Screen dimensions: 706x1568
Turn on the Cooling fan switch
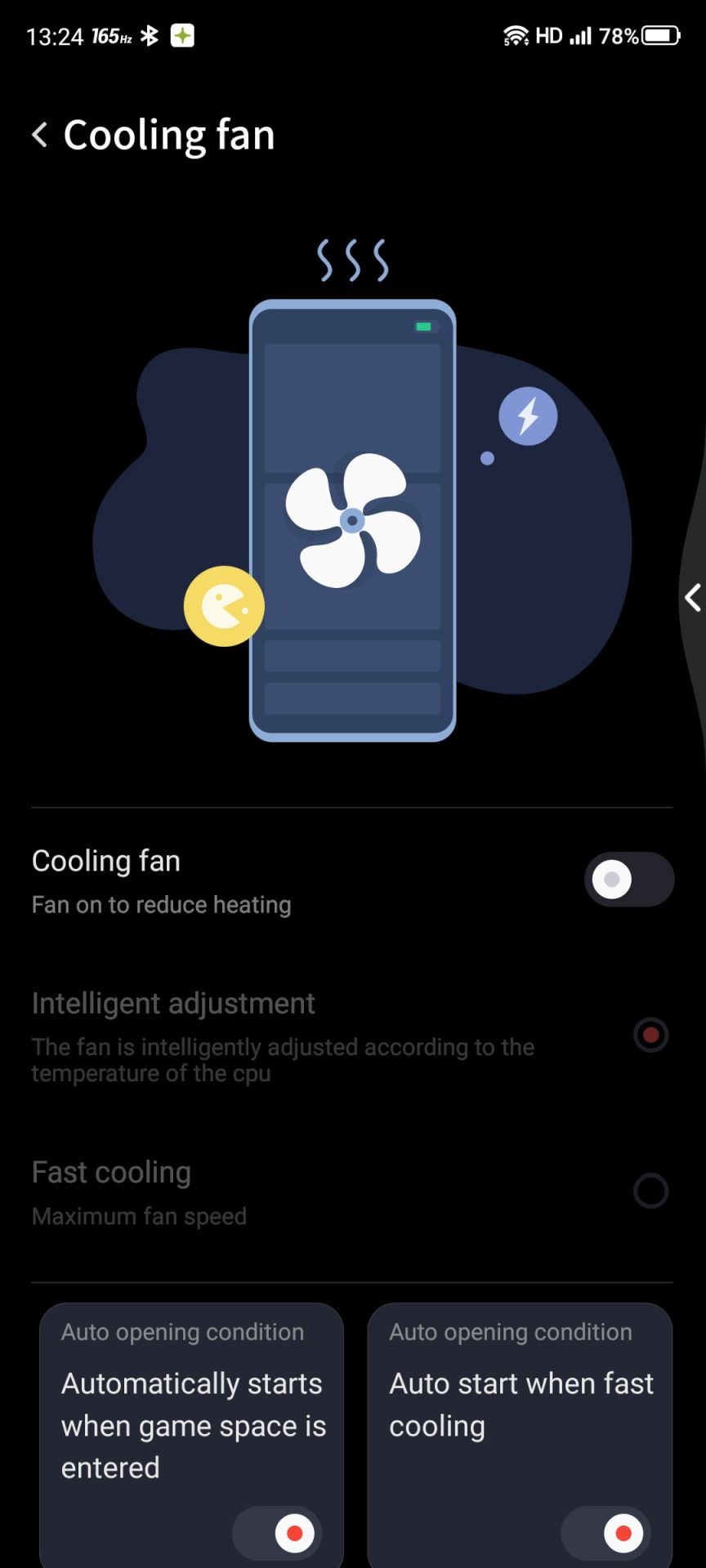pyautogui.click(x=628, y=880)
